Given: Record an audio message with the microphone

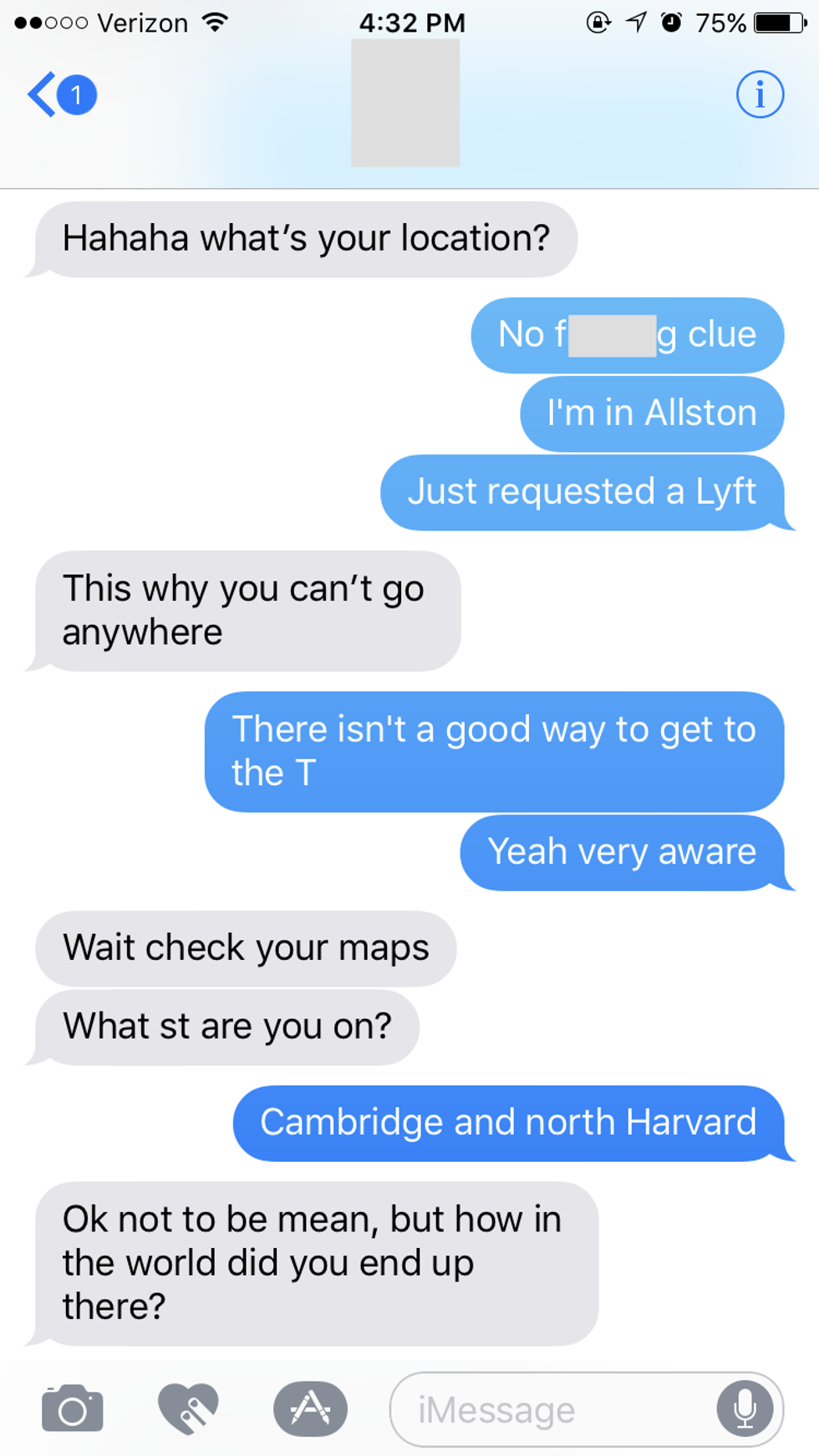Looking at the screenshot, I should point(744,1409).
